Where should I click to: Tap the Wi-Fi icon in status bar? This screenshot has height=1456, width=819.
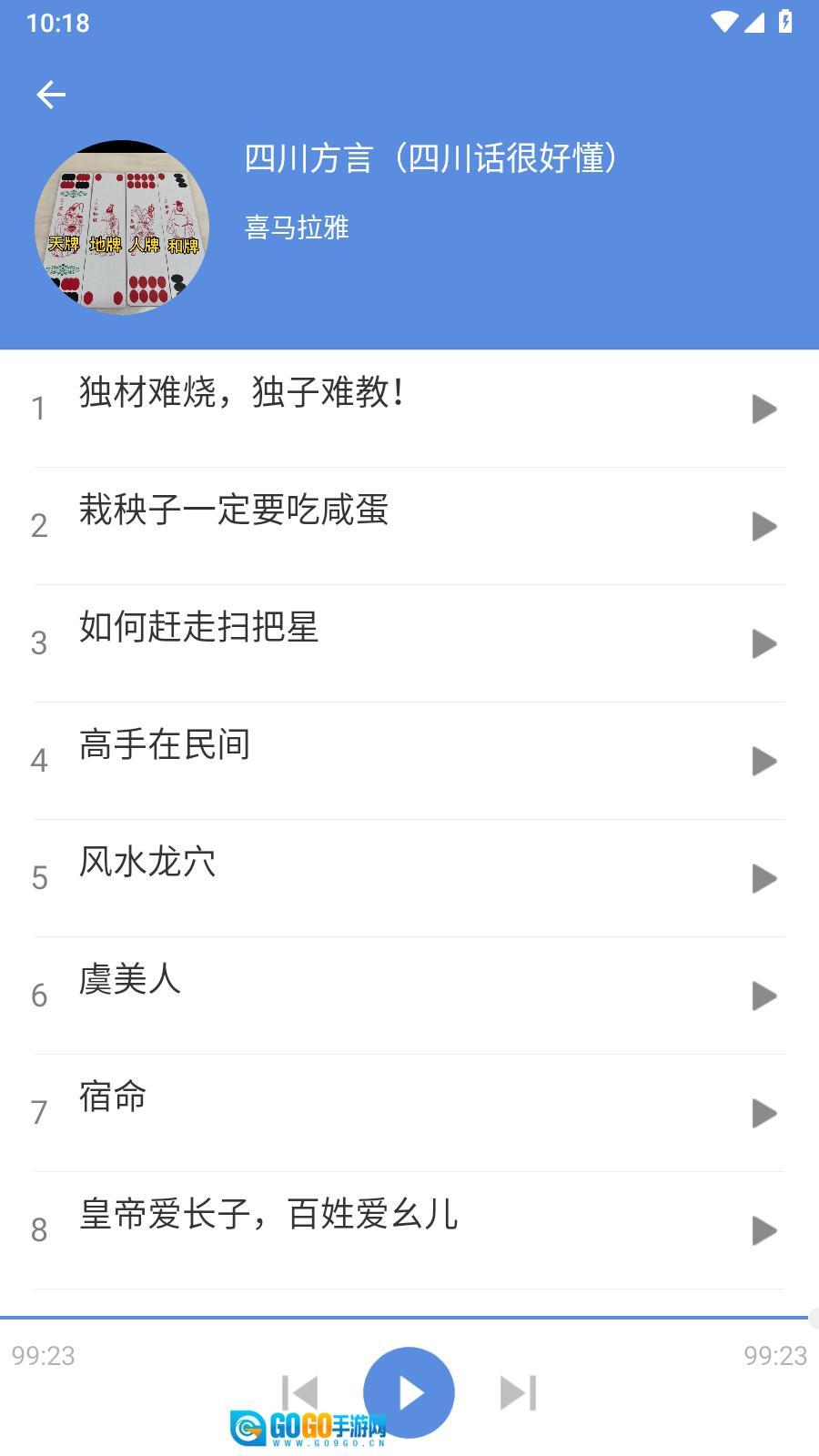[x=723, y=23]
